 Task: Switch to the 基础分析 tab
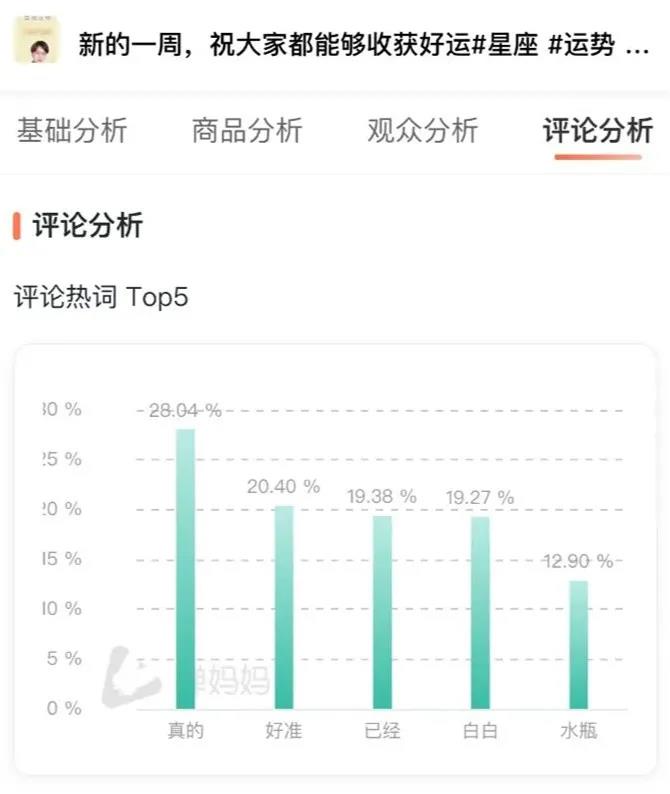pyautogui.click(x=72, y=130)
